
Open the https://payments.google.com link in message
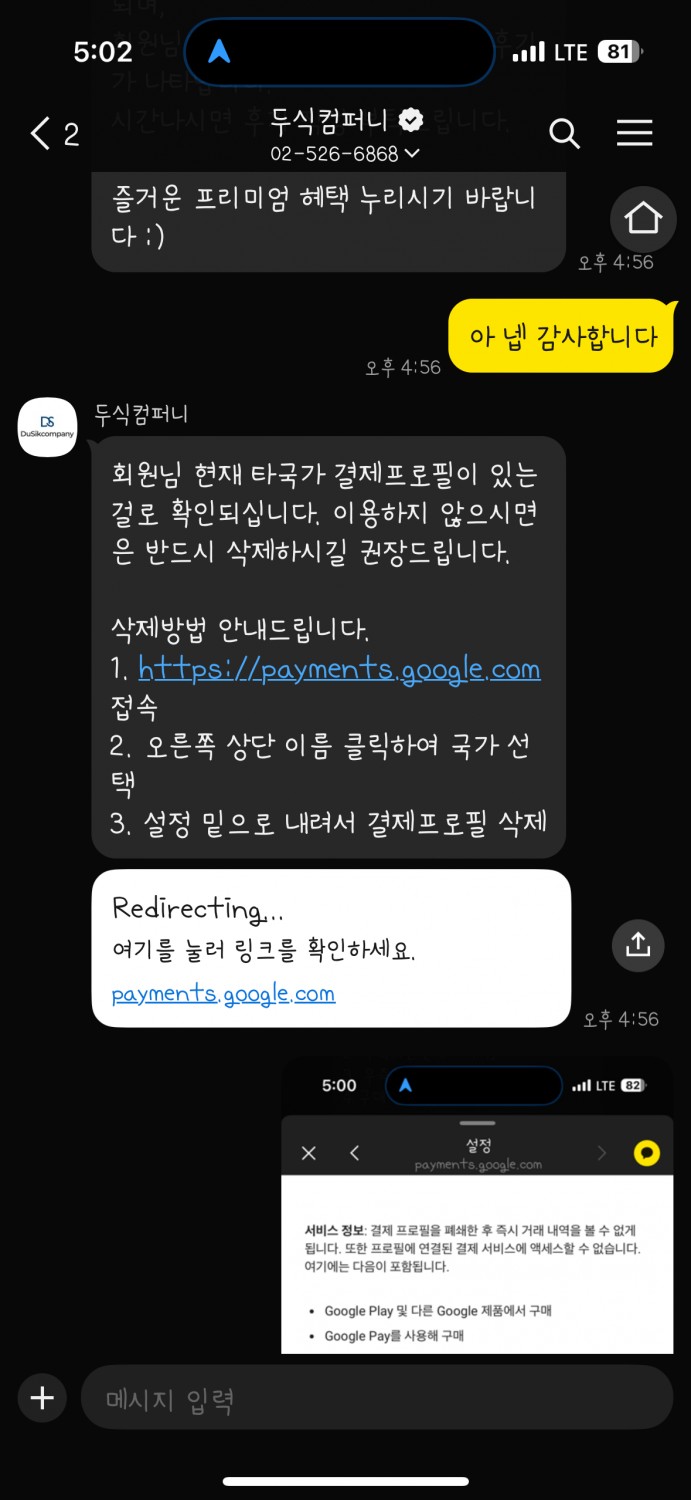[339, 669]
